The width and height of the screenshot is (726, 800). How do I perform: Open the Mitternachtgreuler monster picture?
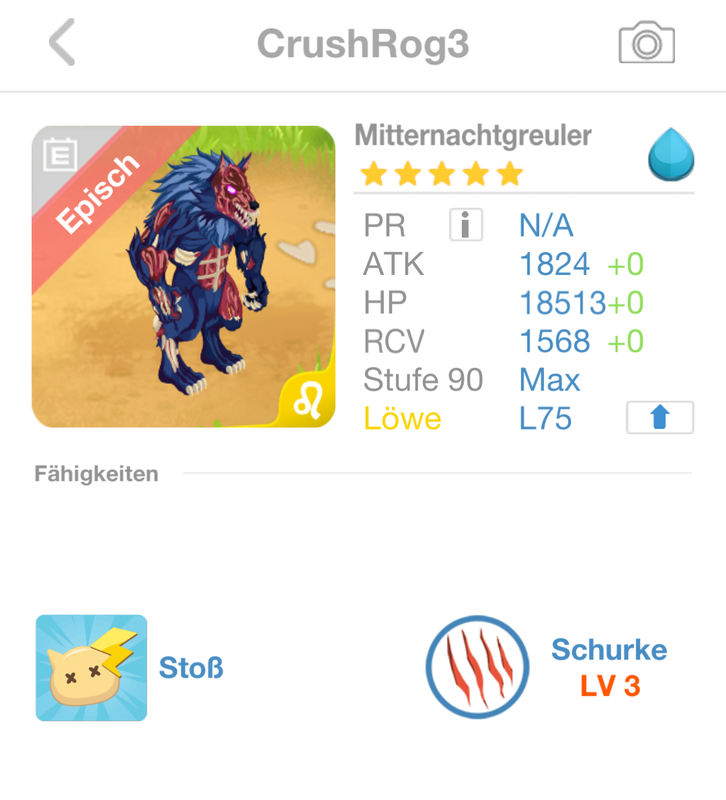(183, 277)
